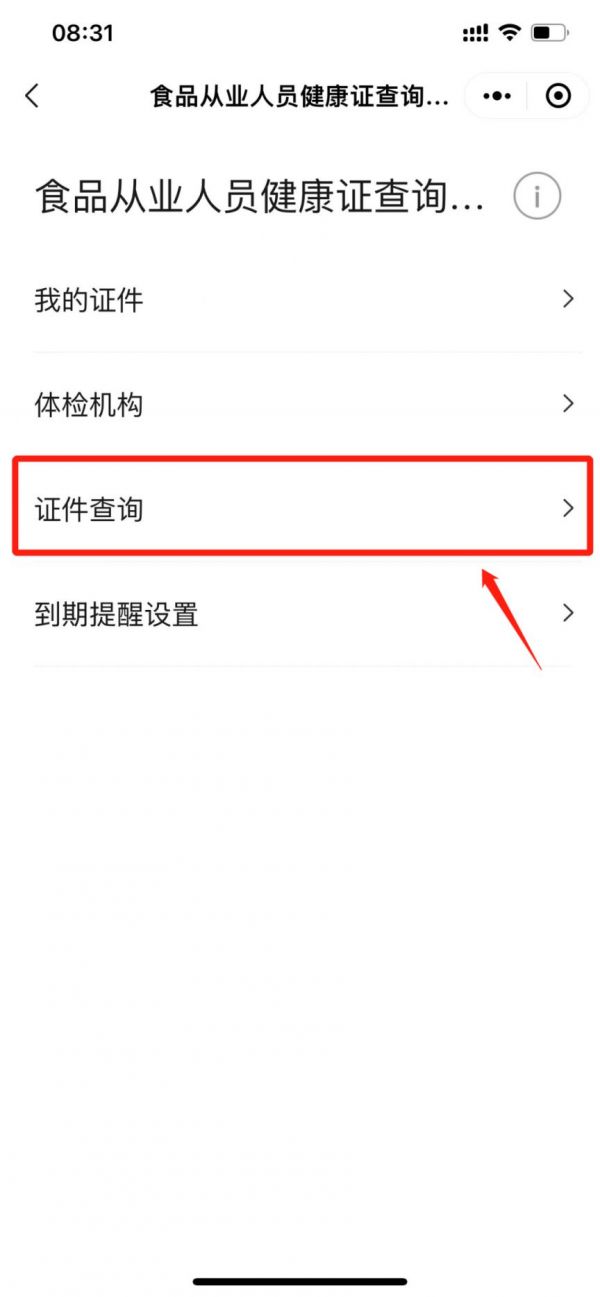The height and width of the screenshot is (1297, 600).
Task: Close the mini program with the circle icon
Action: 558,96
